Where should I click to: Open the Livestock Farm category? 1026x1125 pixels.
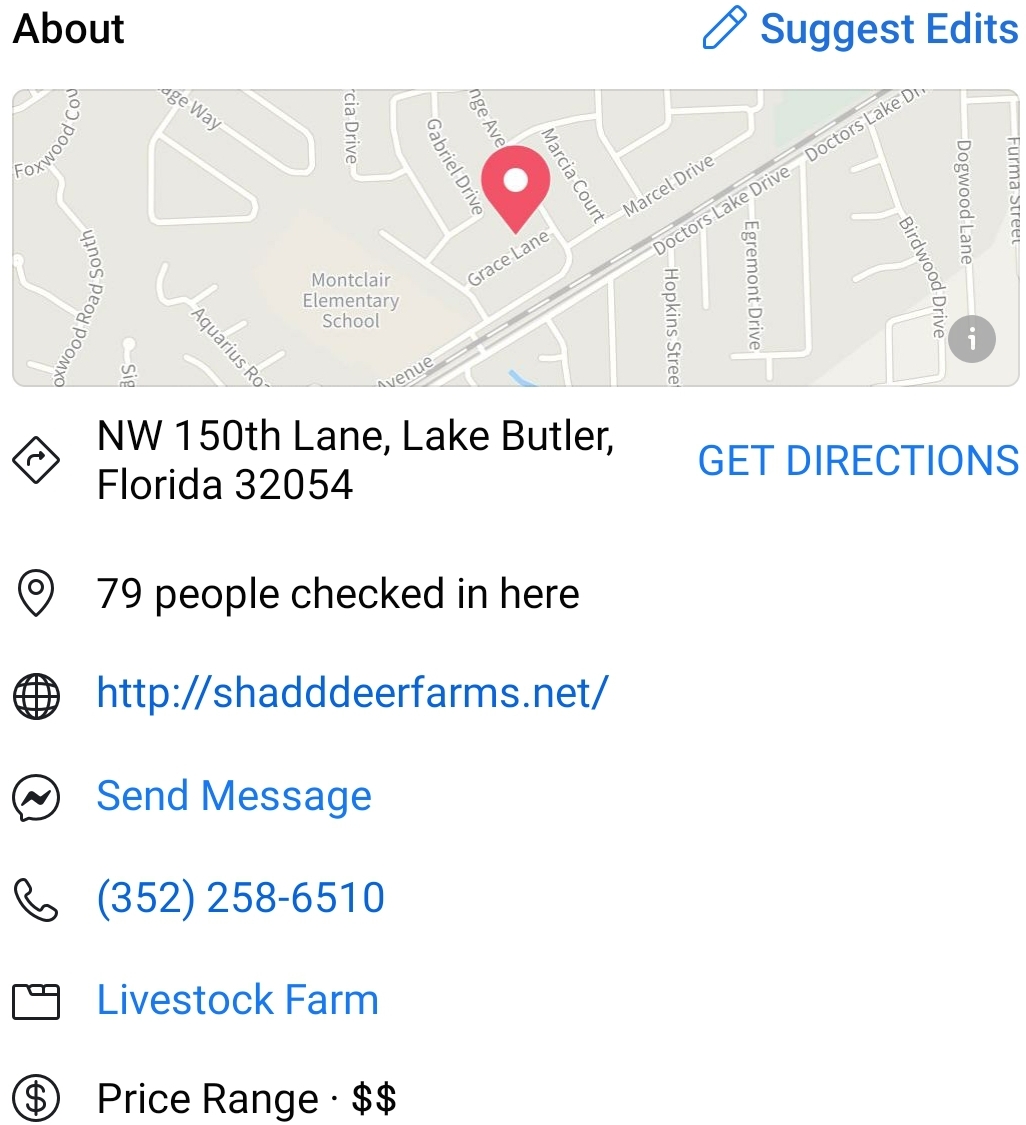click(x=237, y=1000)
